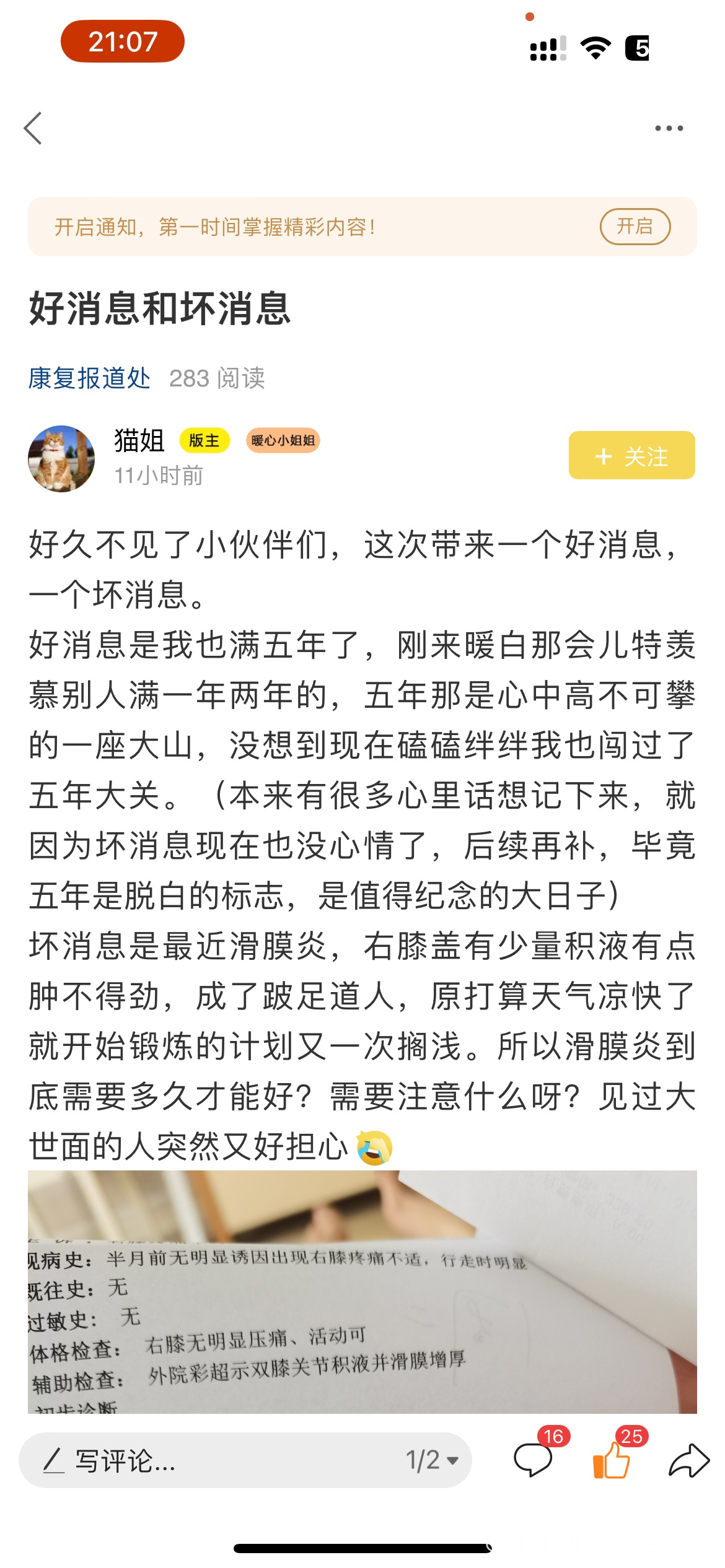The image size is (725, 1568).
Task: Share this post
Action: pyautogui.click(x=688, y=1460)
